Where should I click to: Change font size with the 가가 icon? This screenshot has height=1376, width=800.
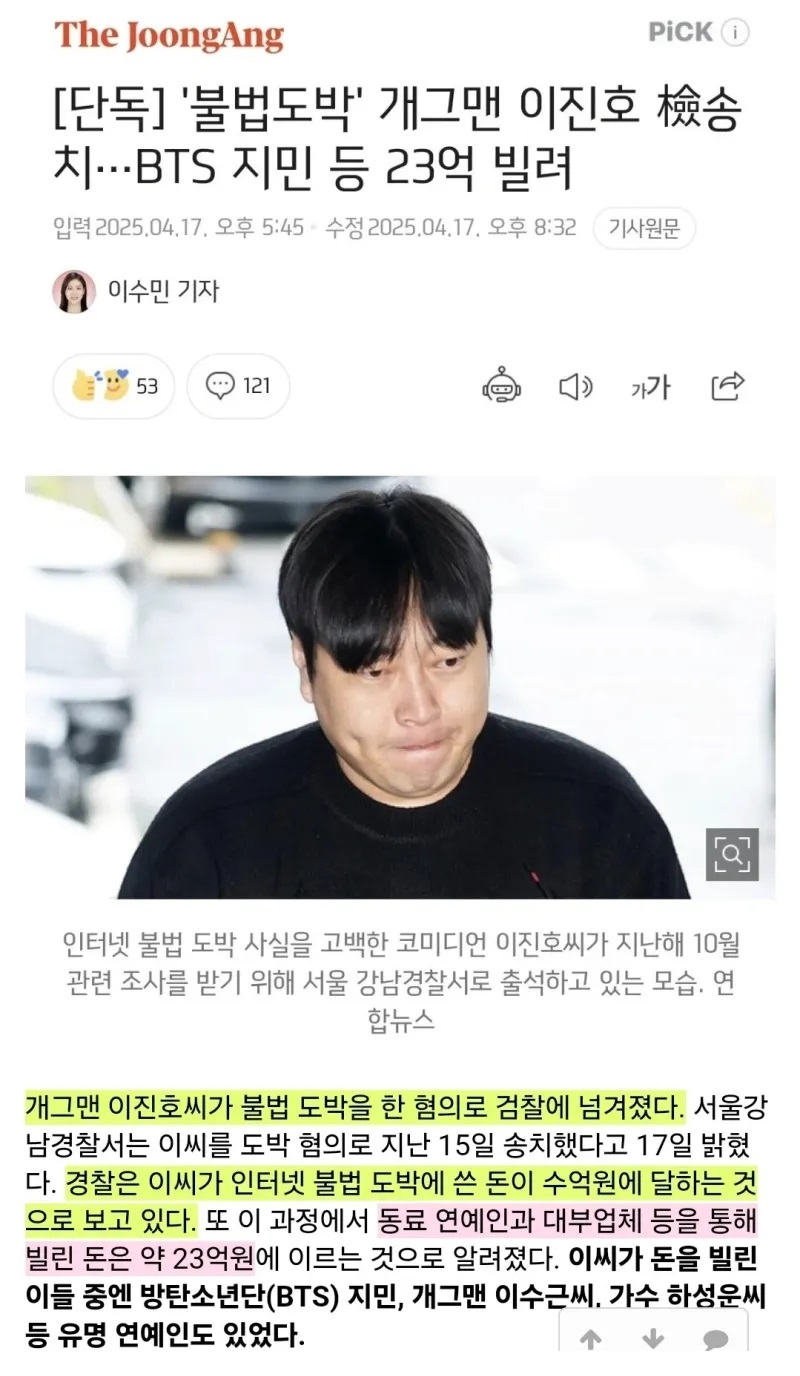coord(650,387)
